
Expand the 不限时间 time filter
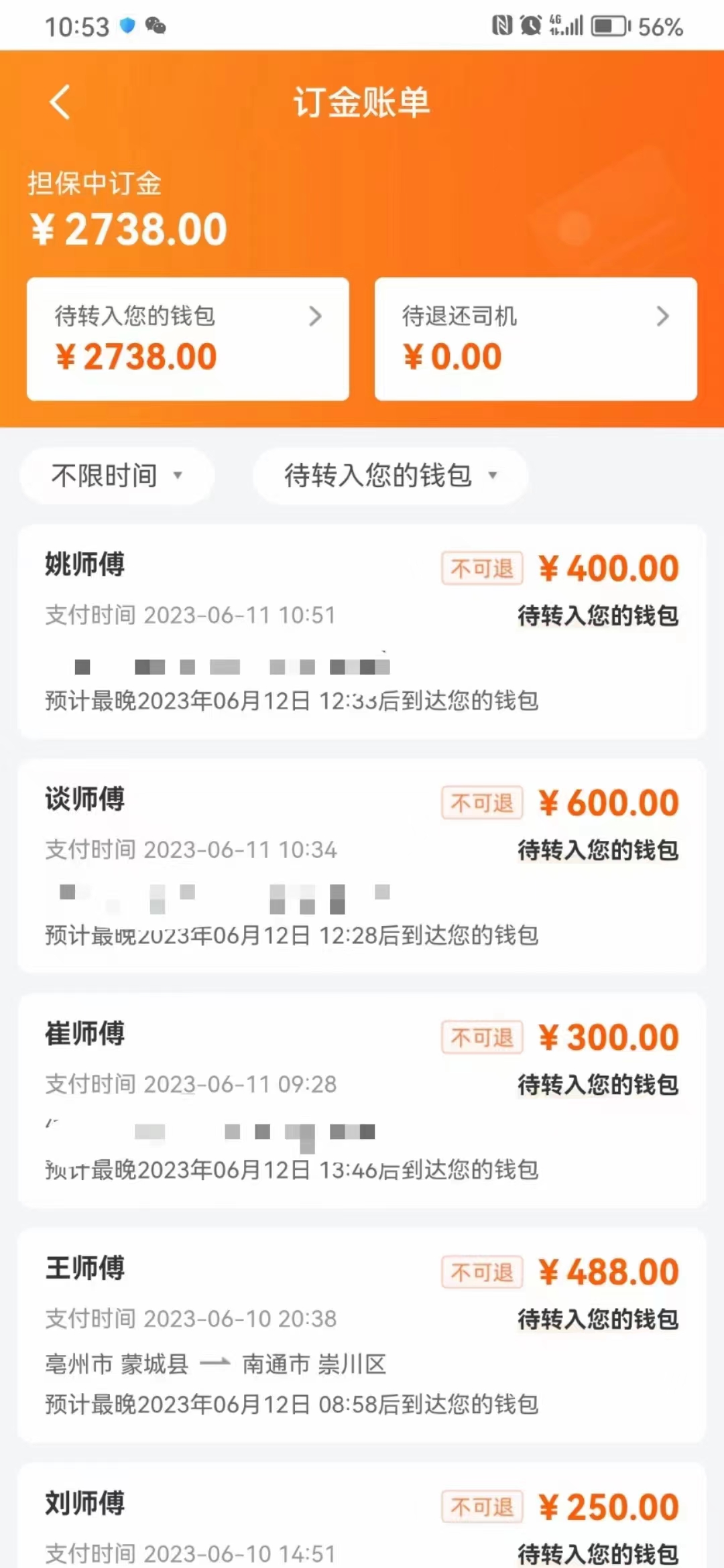(117, 476)
